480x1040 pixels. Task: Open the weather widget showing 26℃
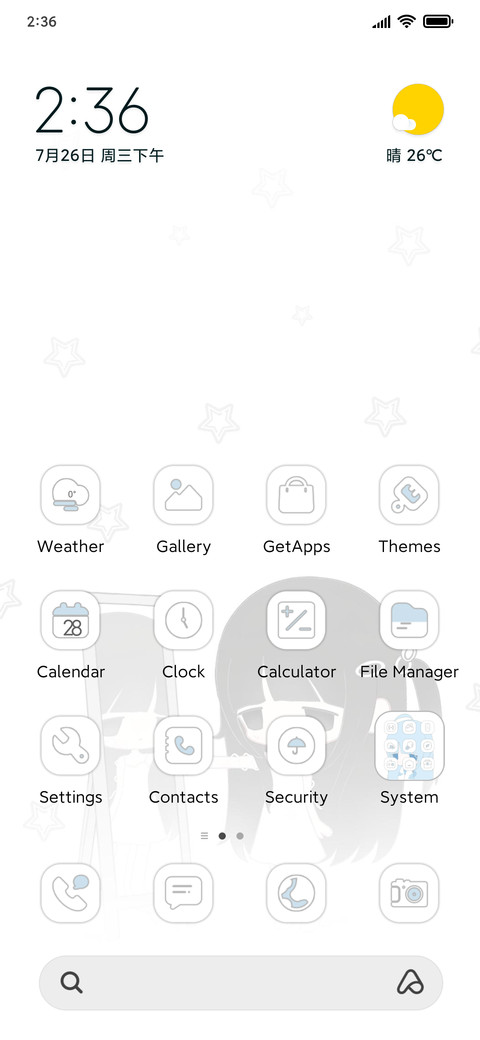tap(415, 123)
